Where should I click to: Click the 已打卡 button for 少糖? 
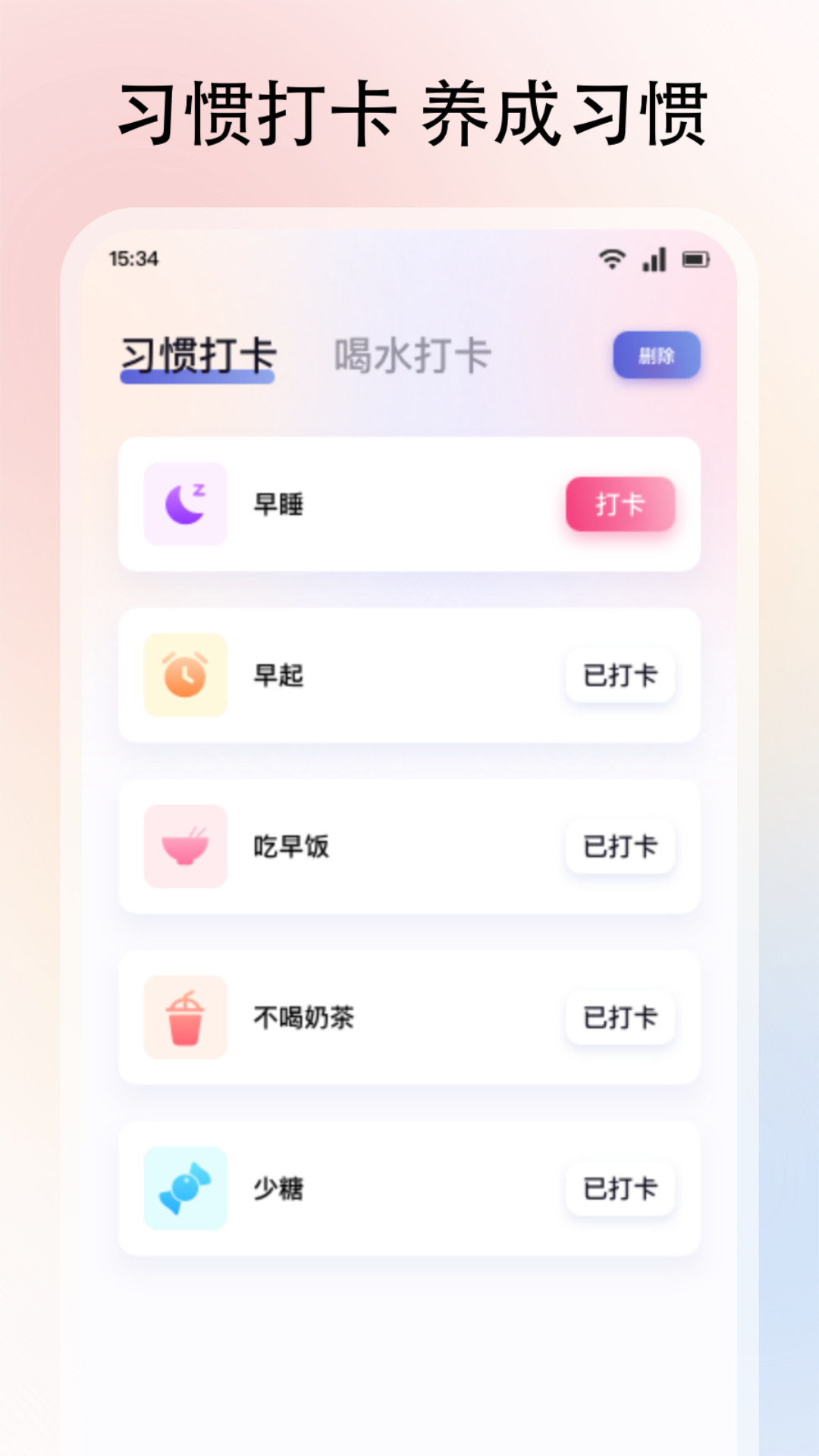[x=620, y=1188]
